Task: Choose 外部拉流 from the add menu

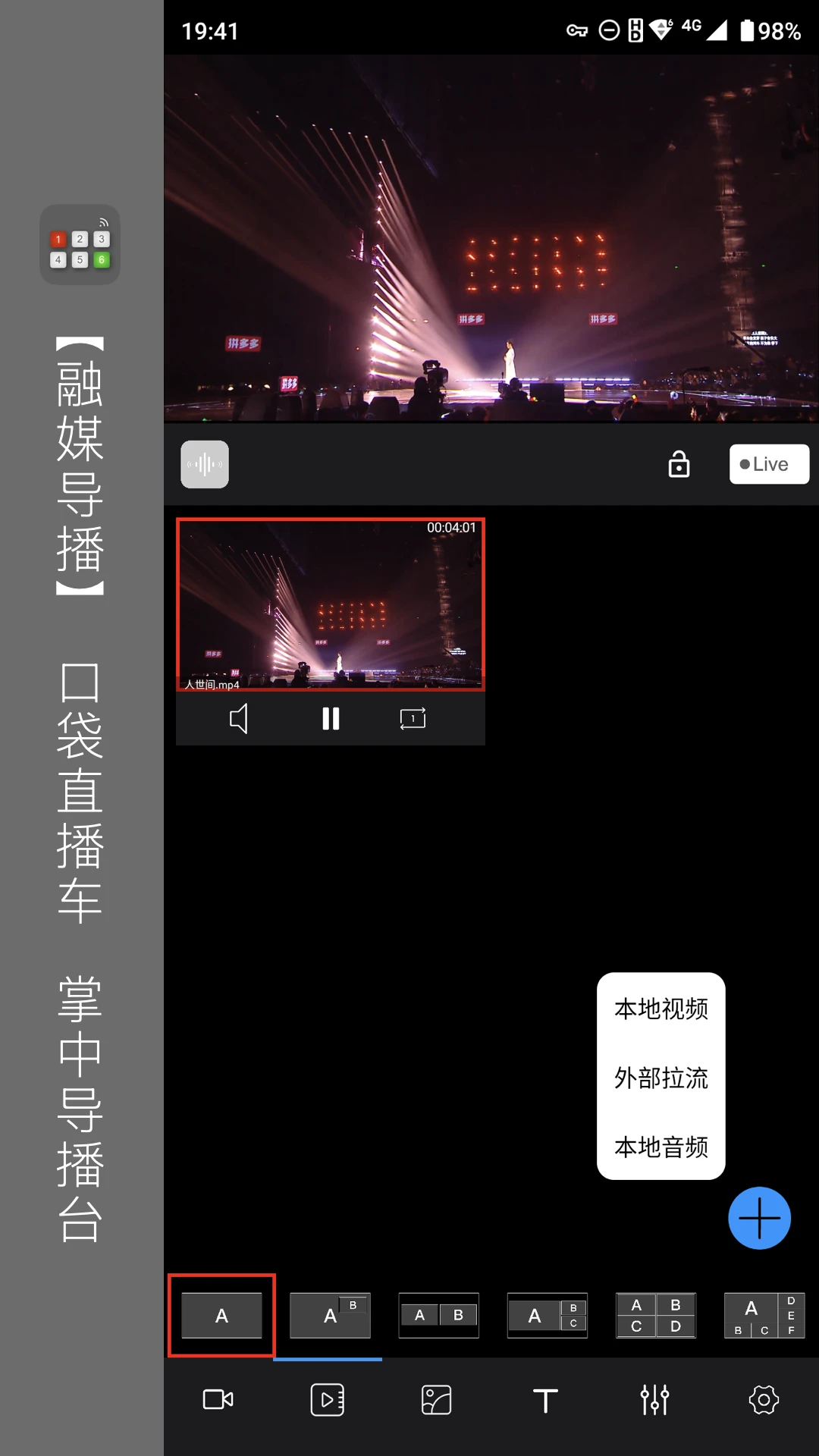Action: coord(661,1078)
